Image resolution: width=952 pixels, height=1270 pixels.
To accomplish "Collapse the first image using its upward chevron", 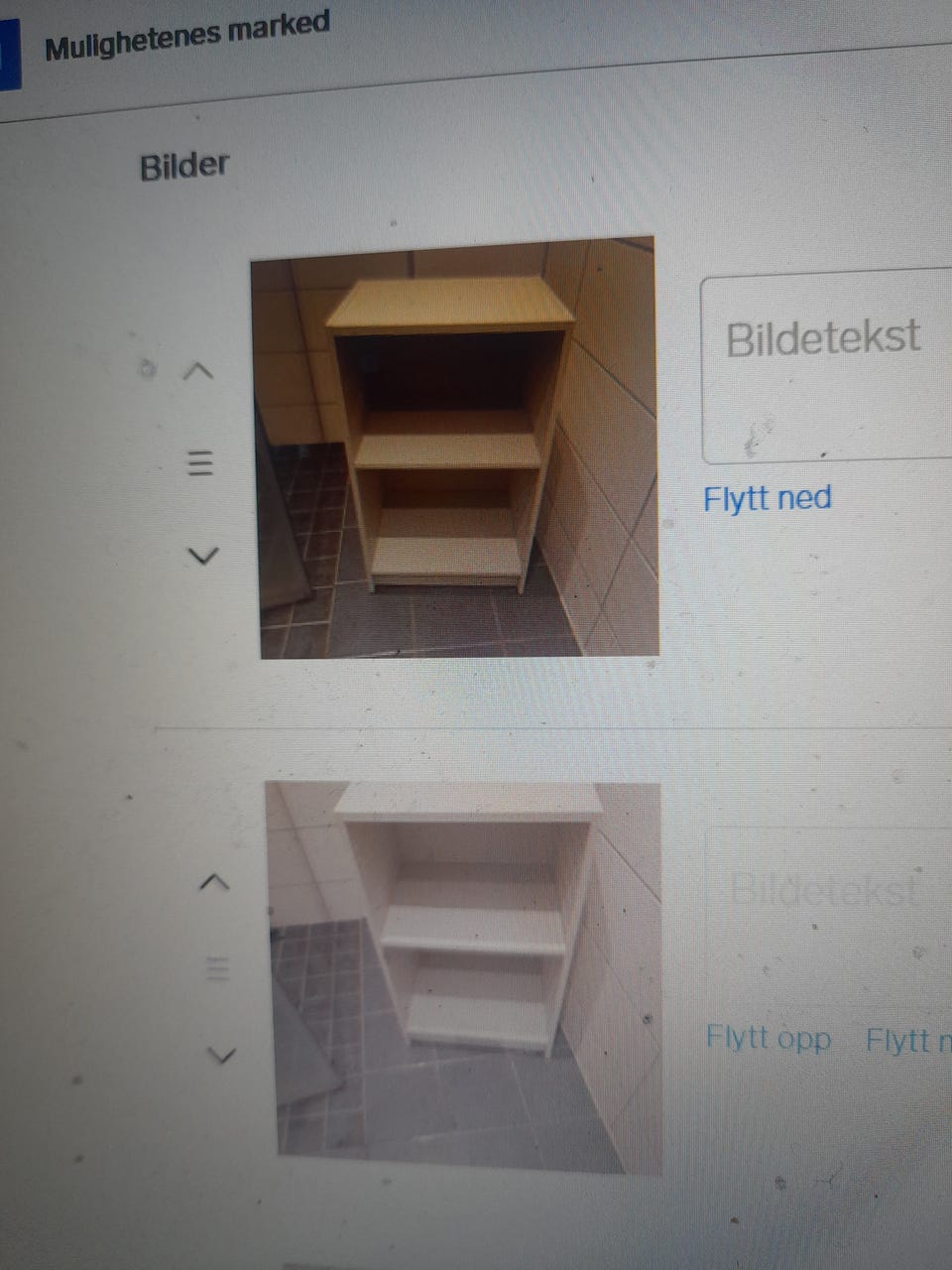I will coord(201,372).
